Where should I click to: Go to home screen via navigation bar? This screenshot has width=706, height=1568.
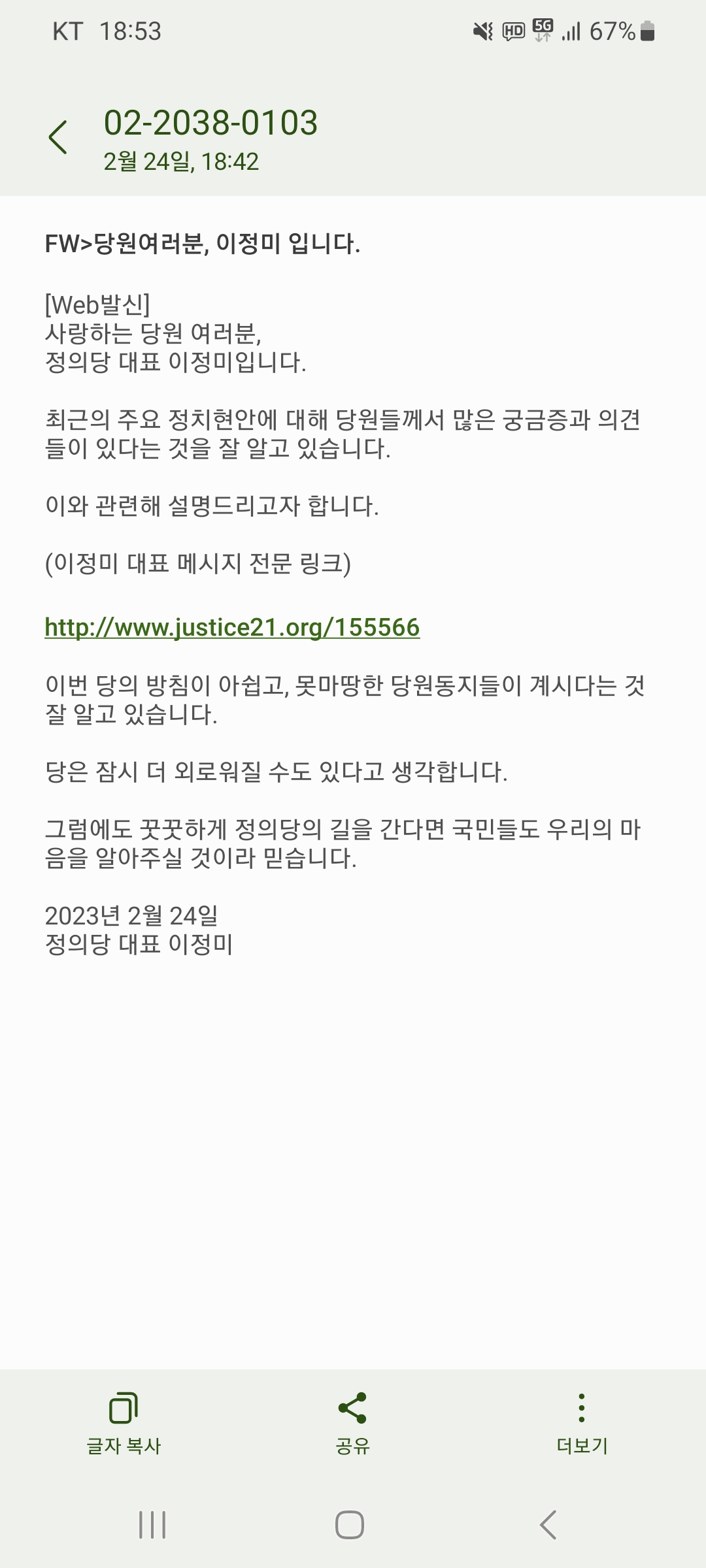(350, 1526)
